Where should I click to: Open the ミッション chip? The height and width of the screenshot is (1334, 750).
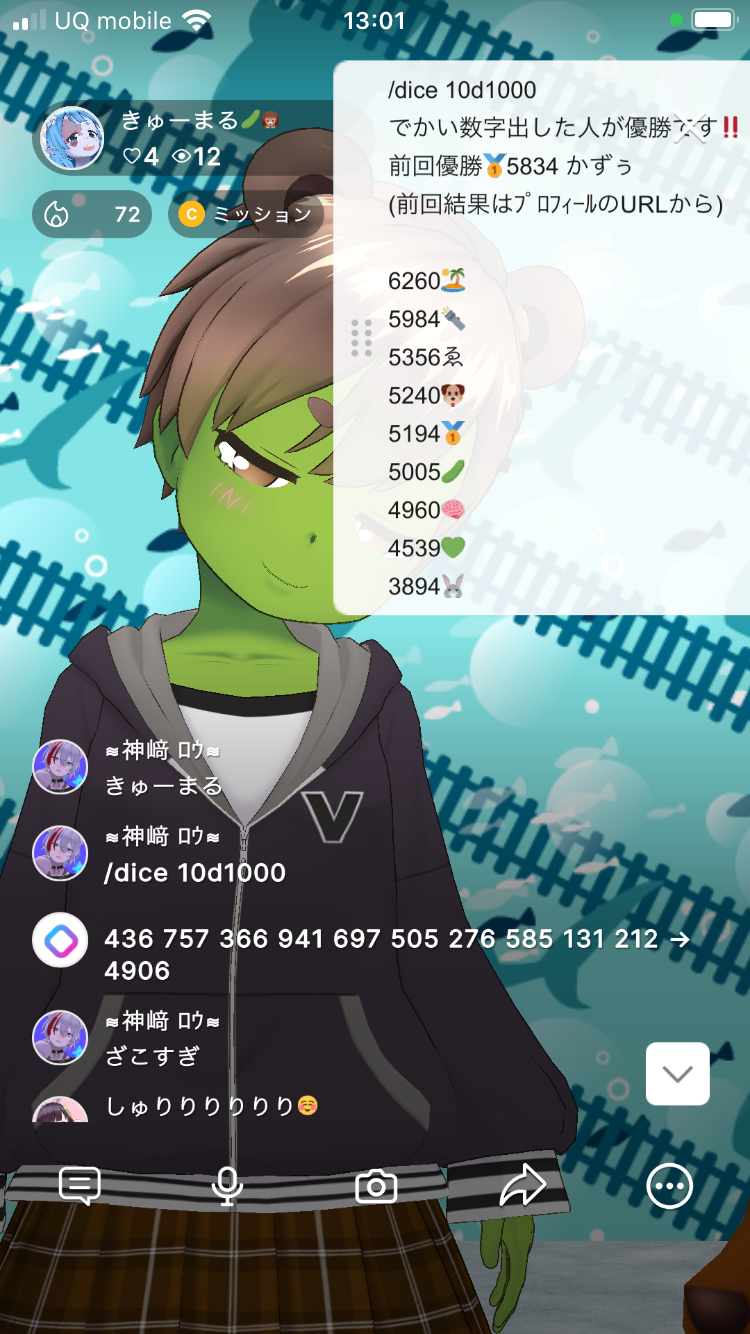click(246, 214)
